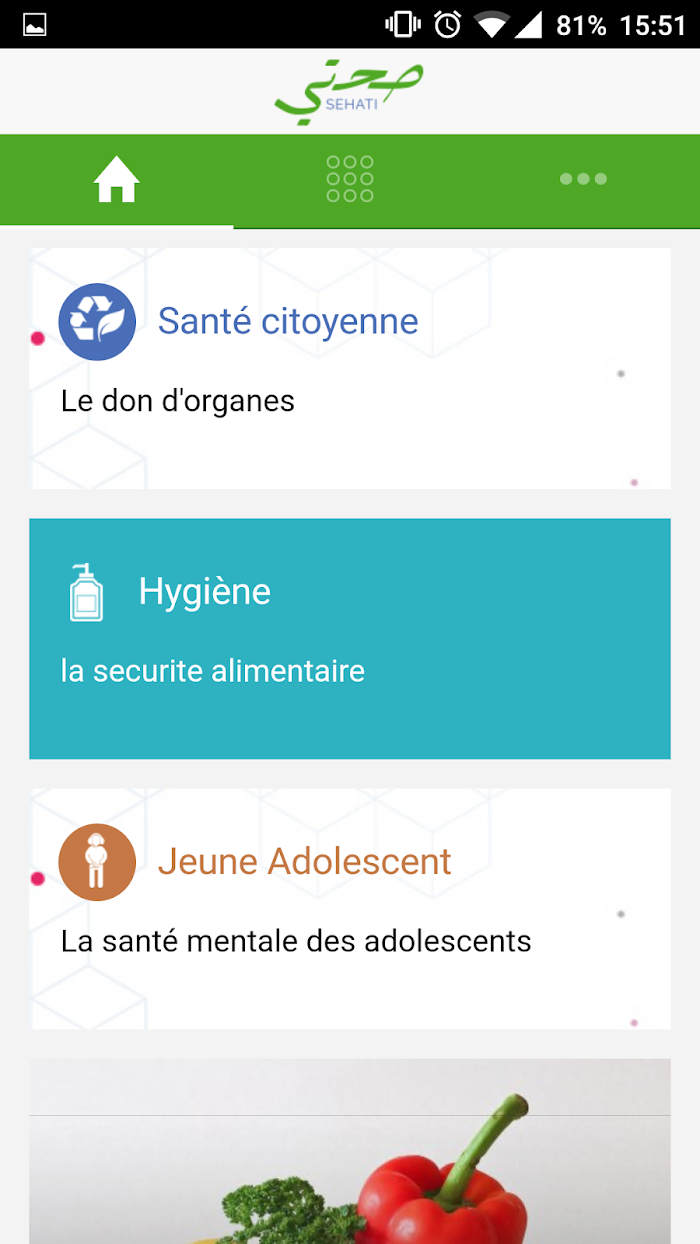Screen dimensions: 700x1244
Task: Open the Santé citoyenne card
Action: pyautogui.click(x=350, y=369)
